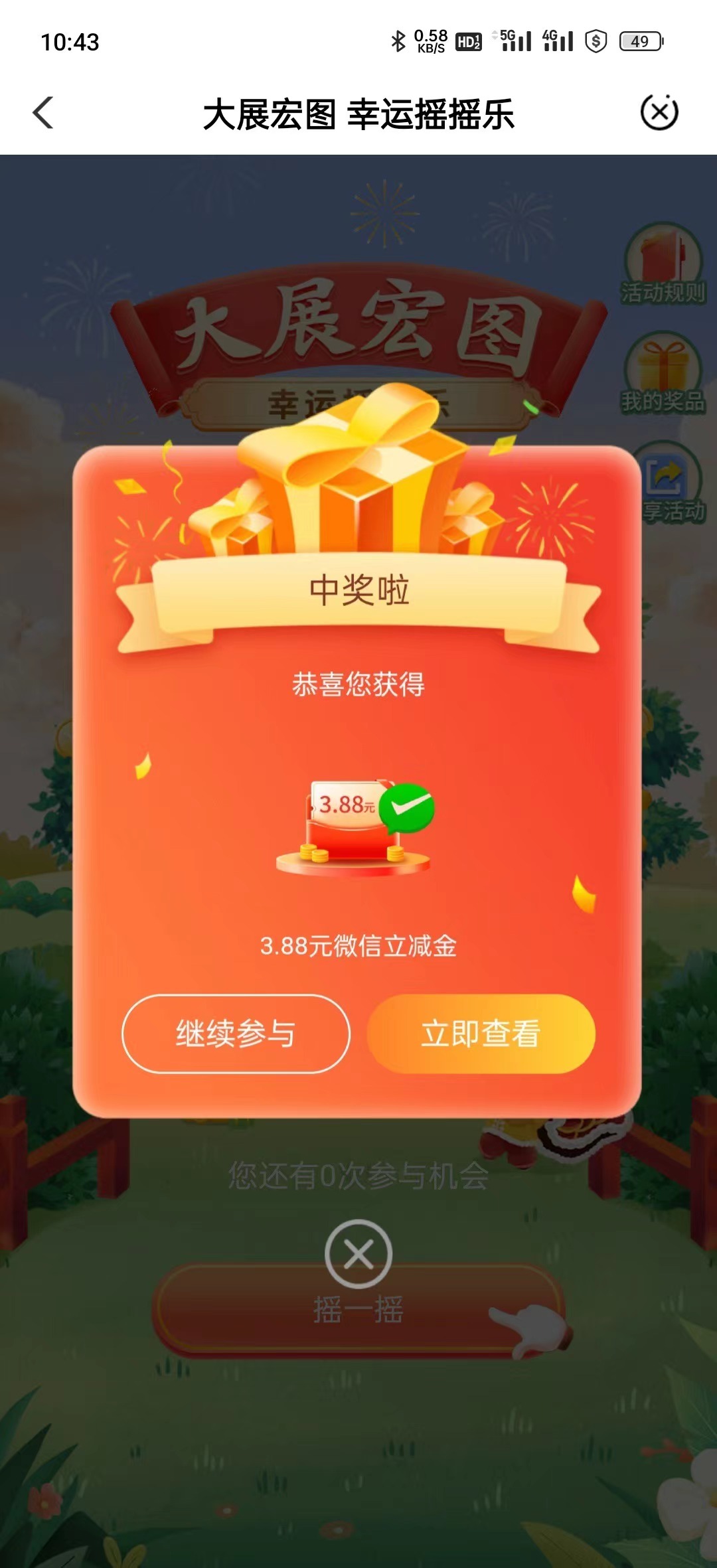
Task: Open 立即查看 to view the prize
Action: [x=481, y=1034]
